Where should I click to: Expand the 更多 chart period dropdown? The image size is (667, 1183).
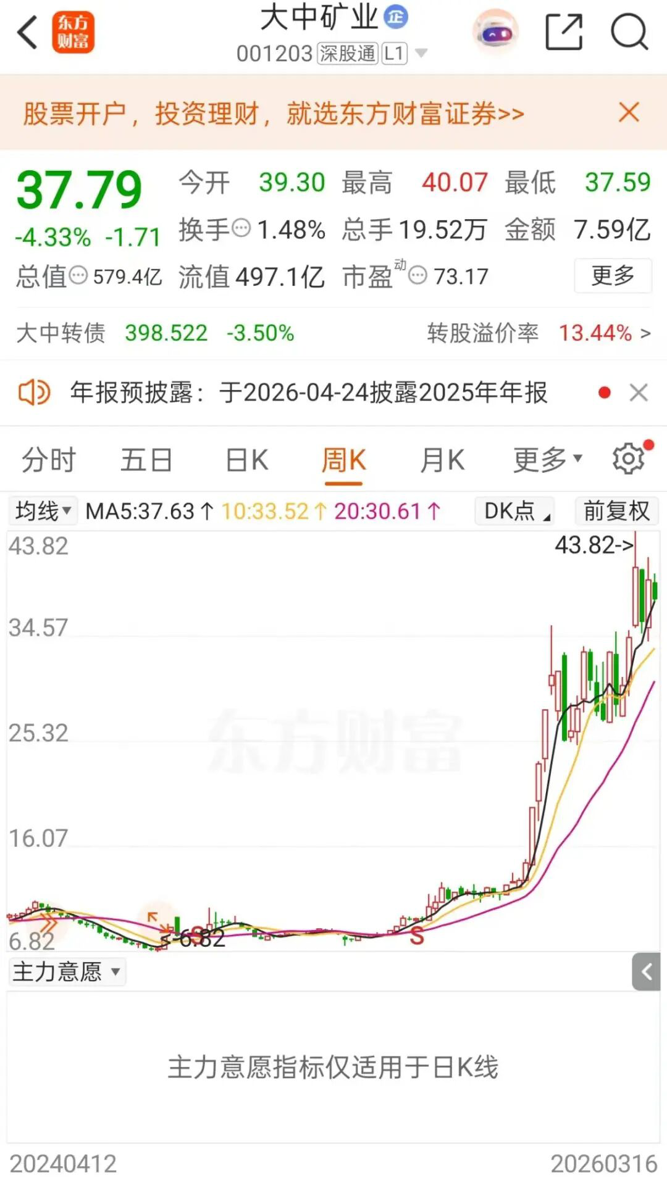(x=547, y=460)
